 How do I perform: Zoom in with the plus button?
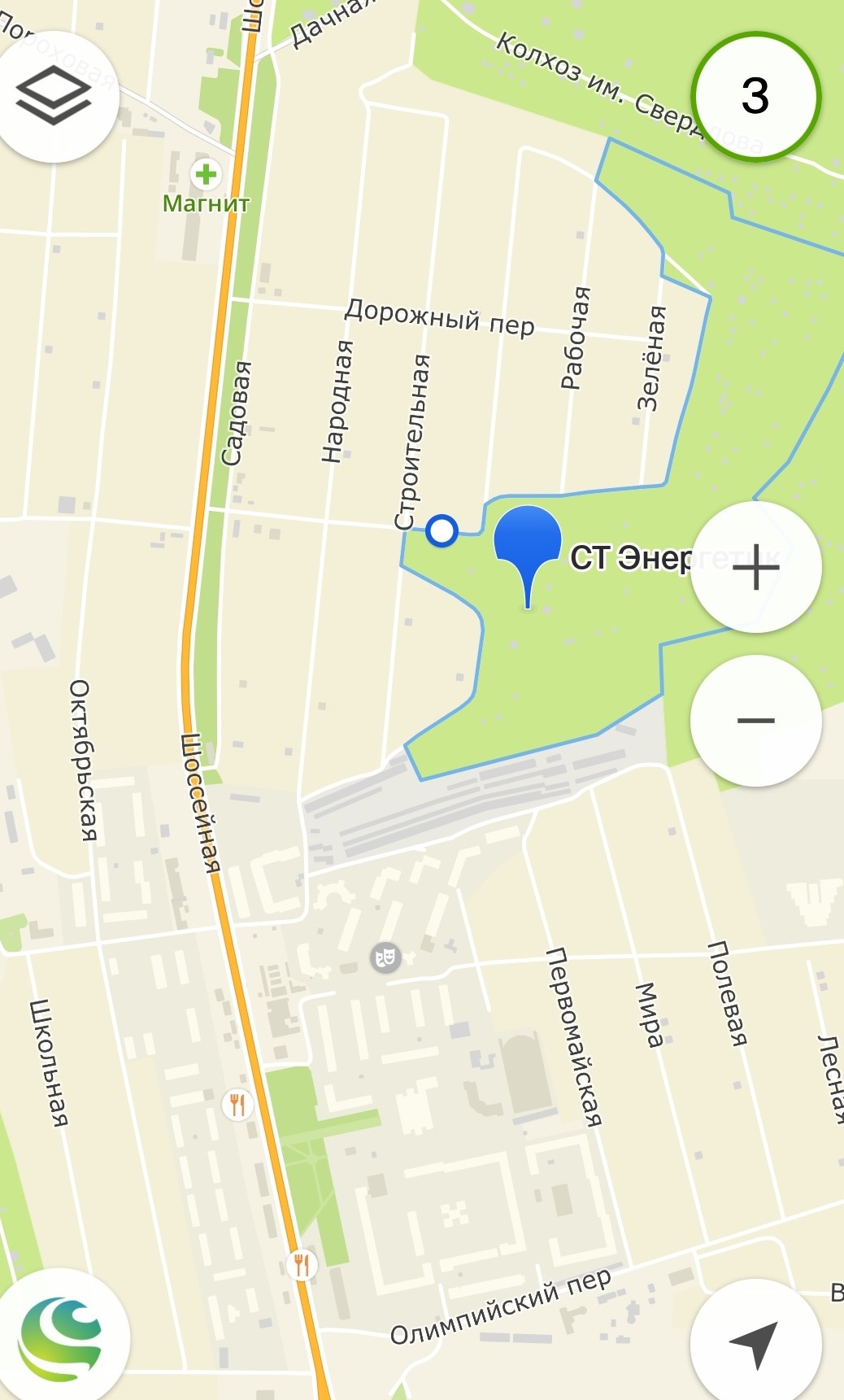pos(755,567)
